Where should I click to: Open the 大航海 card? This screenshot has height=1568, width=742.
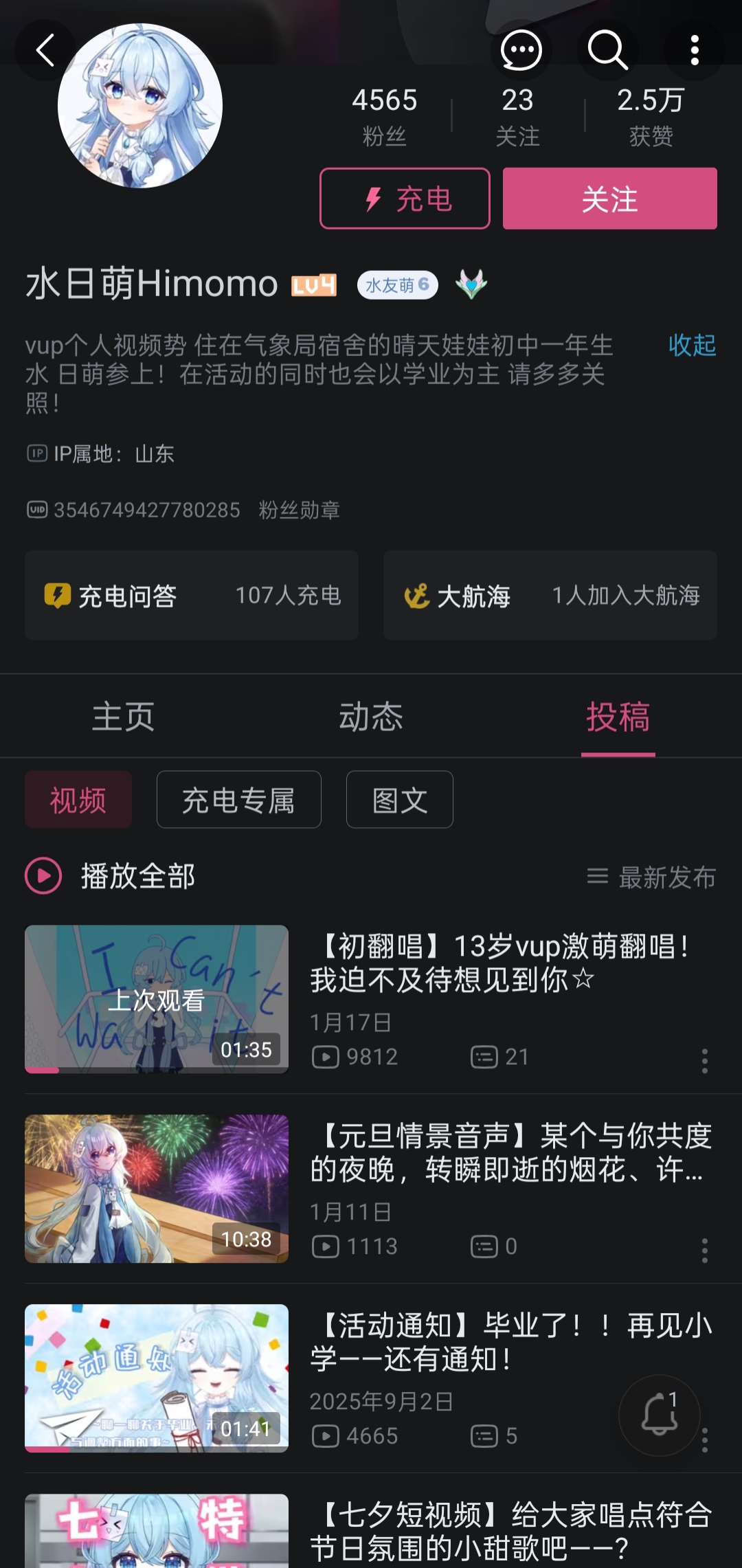pos(550,595)
